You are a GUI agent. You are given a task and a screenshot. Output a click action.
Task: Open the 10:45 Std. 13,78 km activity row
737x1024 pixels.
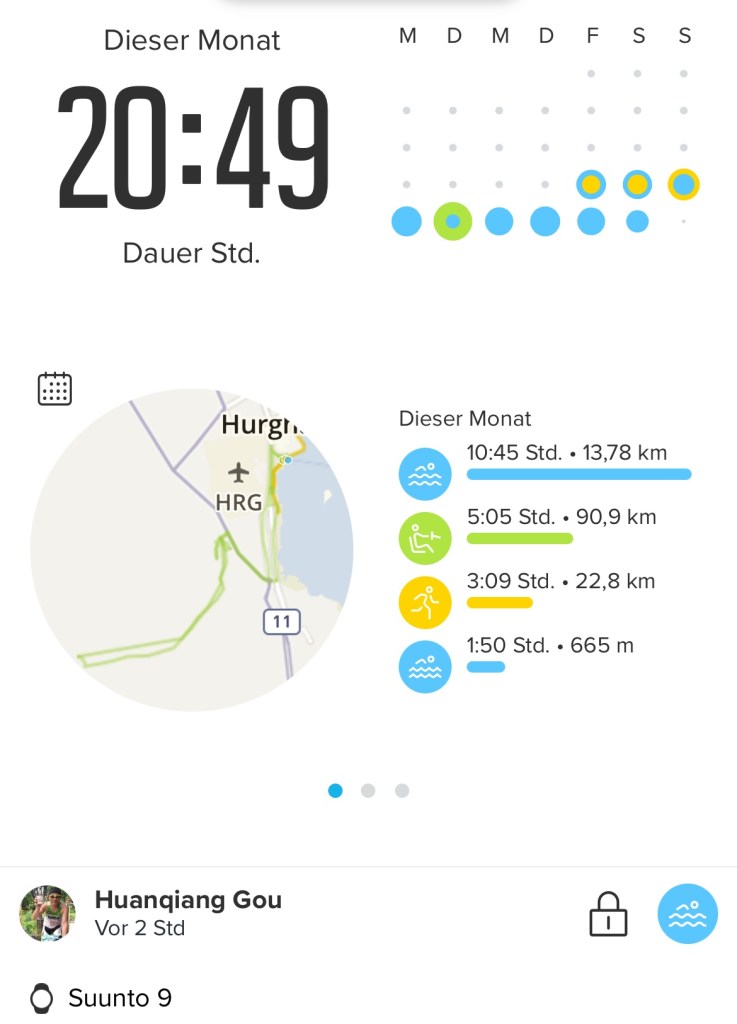coord(545,463)
